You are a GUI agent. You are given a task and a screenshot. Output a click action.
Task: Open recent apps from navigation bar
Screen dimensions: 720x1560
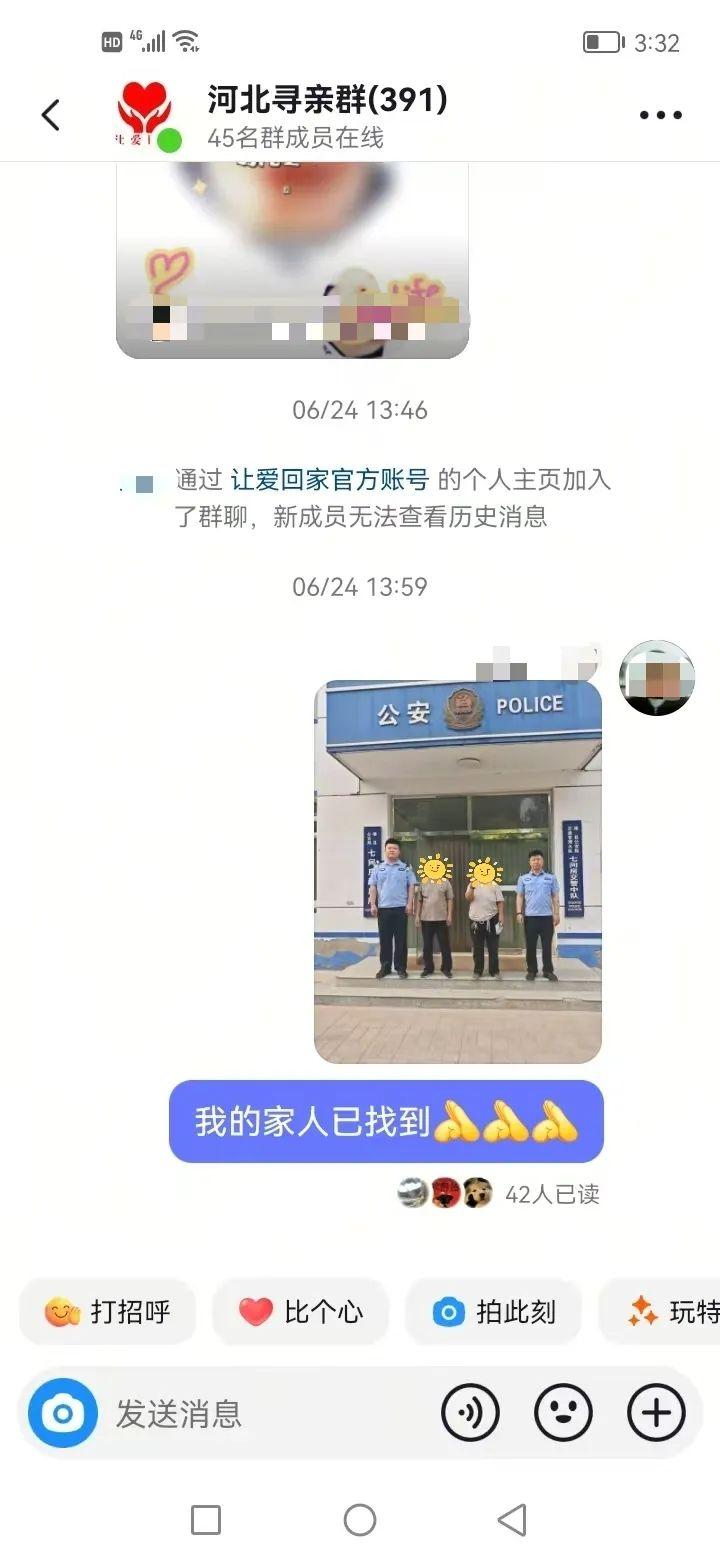tap(206, 1520)
